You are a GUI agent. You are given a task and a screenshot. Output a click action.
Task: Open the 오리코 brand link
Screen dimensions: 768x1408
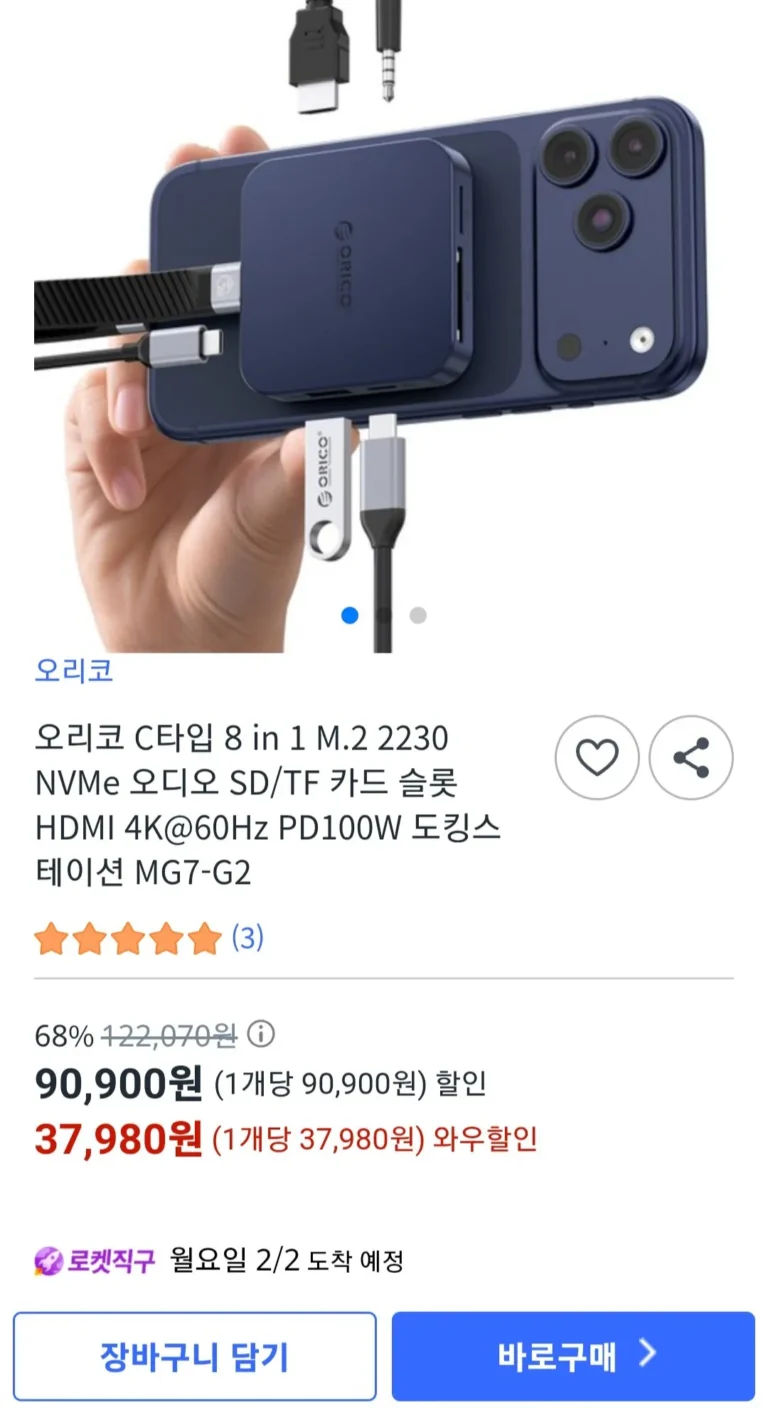(74, 670)
